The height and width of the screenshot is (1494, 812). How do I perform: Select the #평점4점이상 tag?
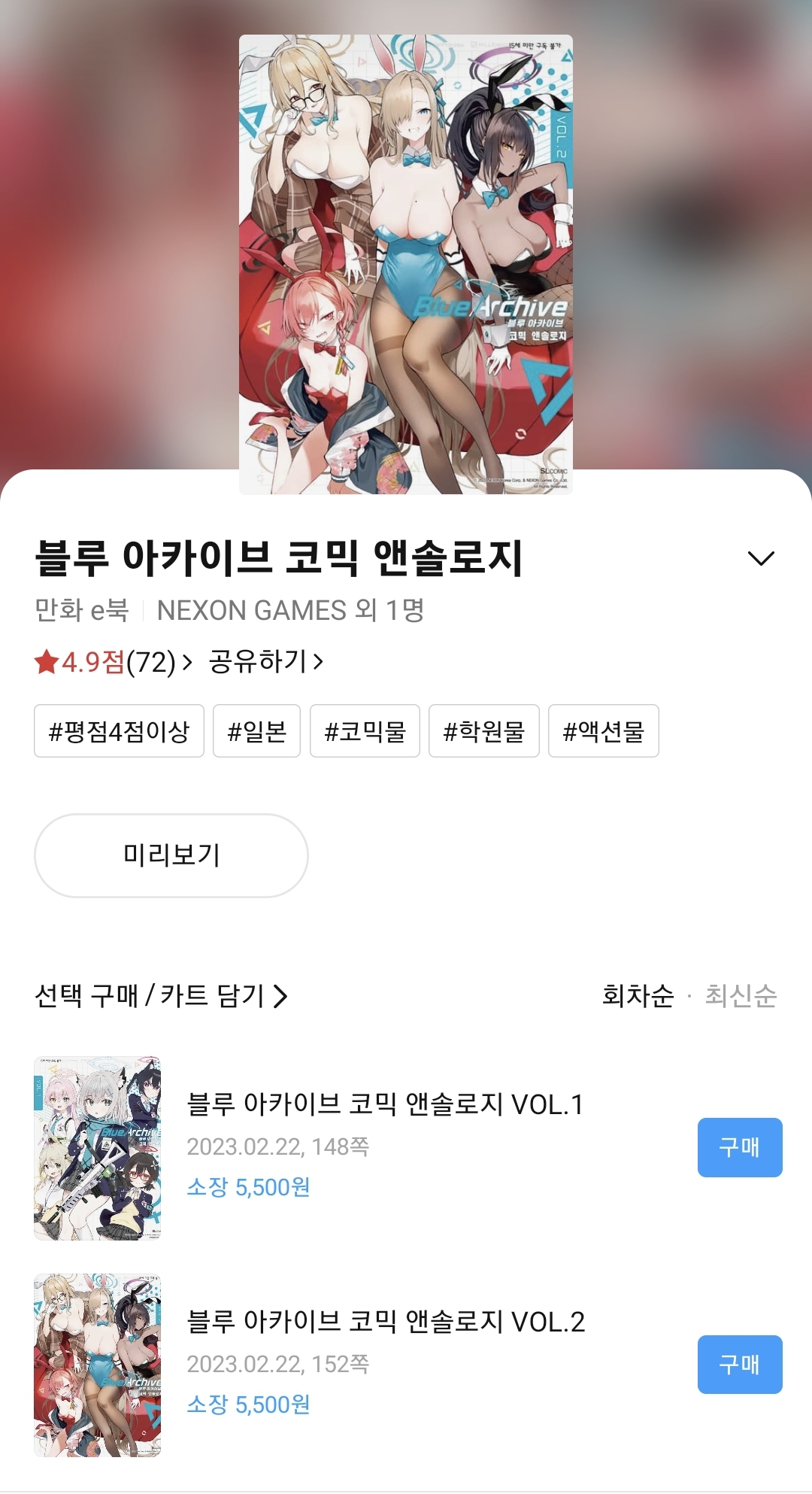tap(119, 731)
